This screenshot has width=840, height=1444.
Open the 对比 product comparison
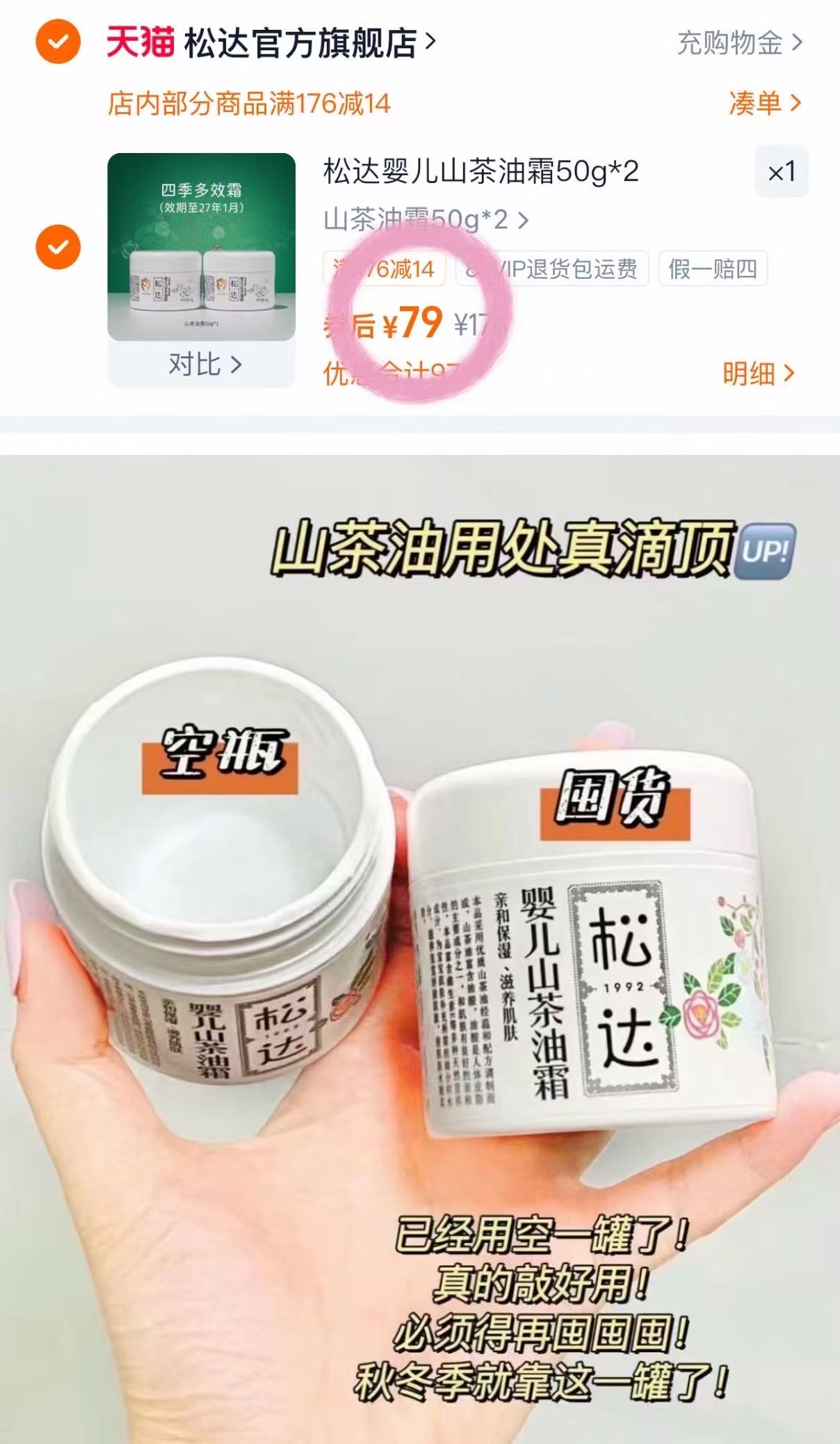point(202,362)
